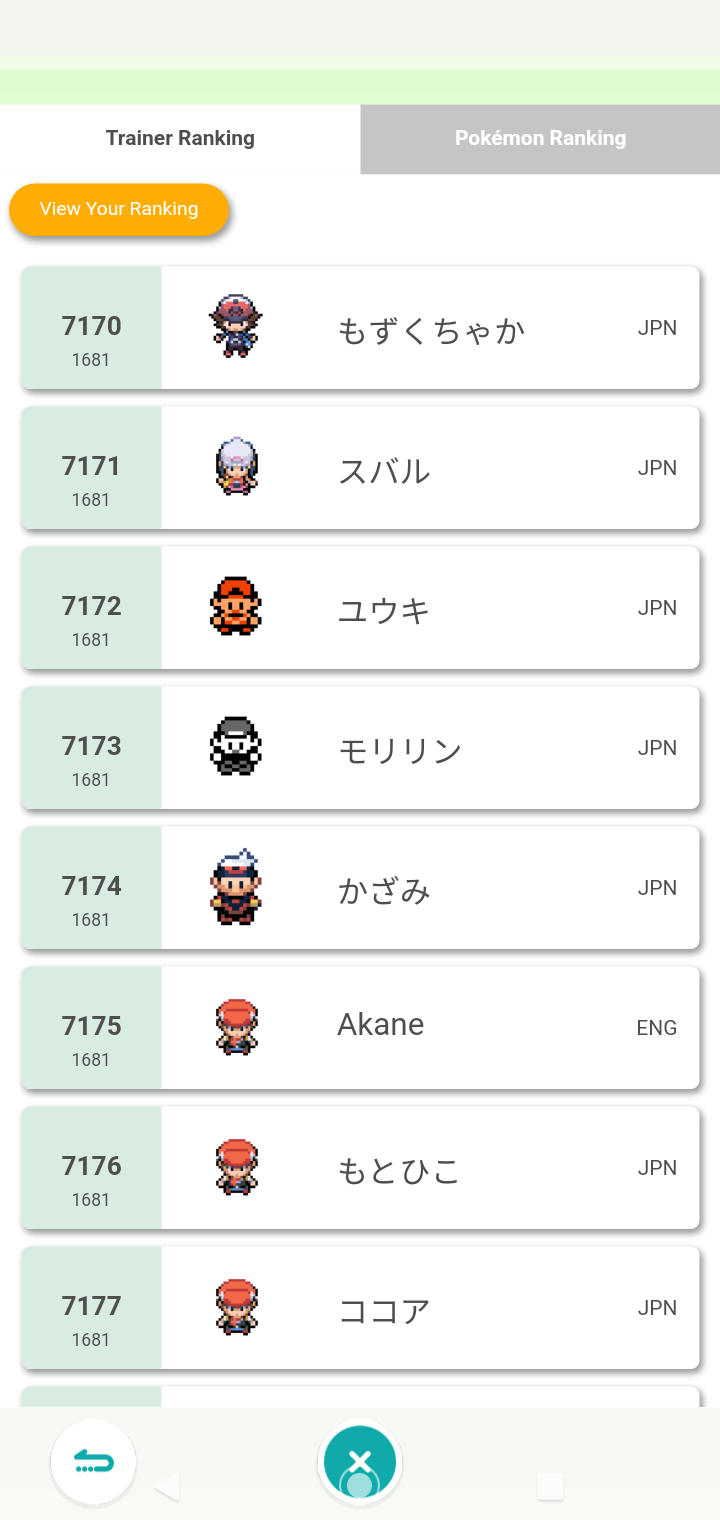Viewport: 720px width, 1520px height.
Task: Open trainer モリリン ranked 7173
Action: point(360,748)
